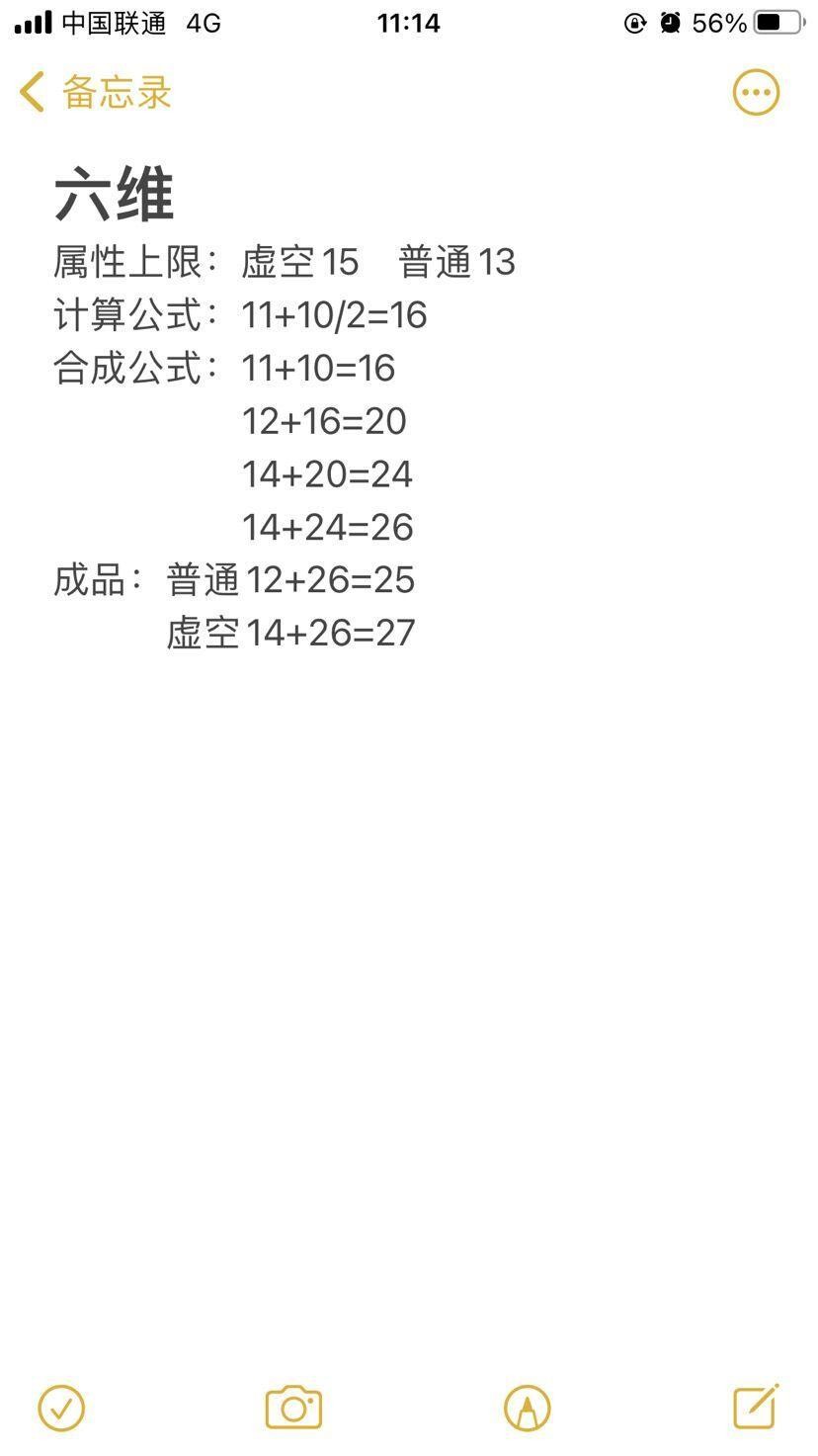This screenshot has height=1456, width=818.
Task: Add a checklist to the note
Action: coord(61,1407)
